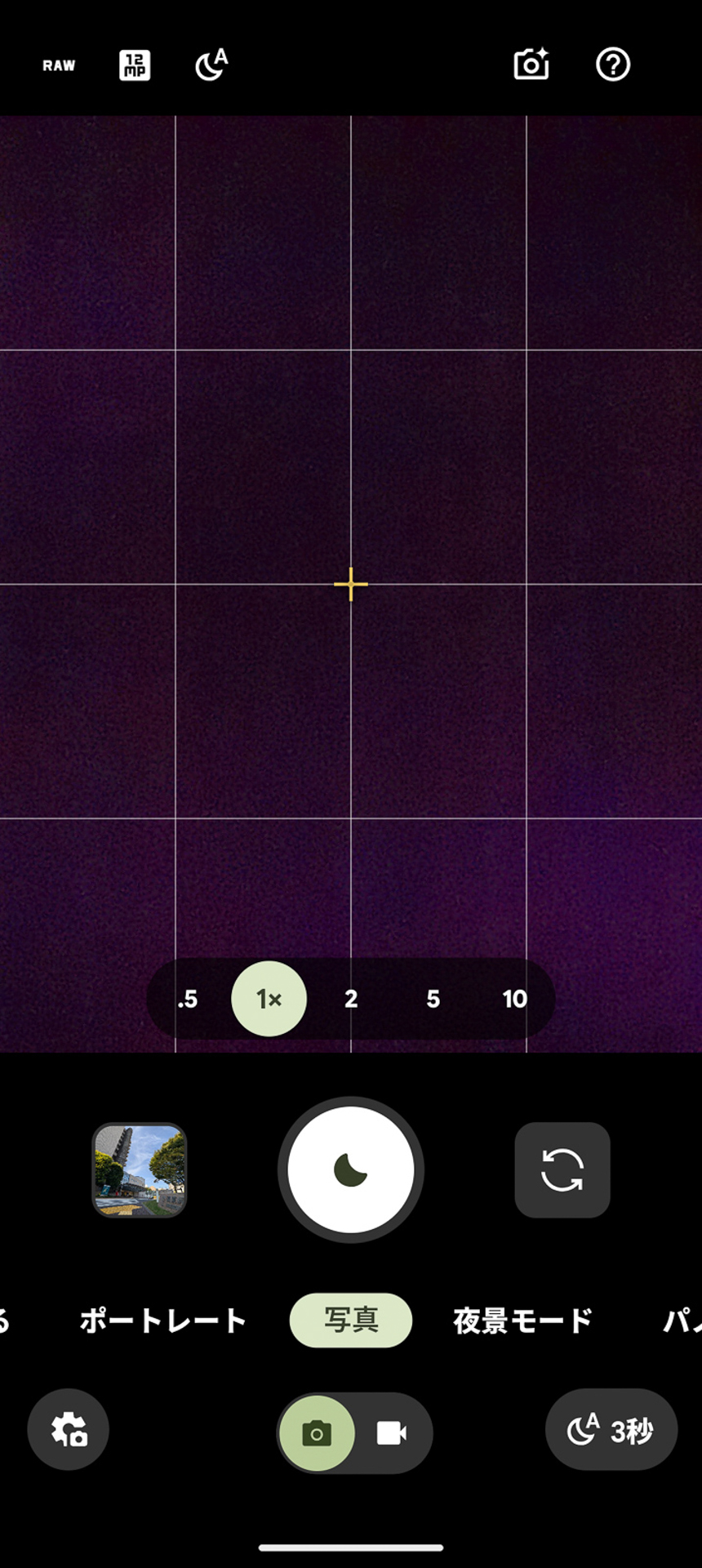Select the photo camera in the photo/video switch

coord(317,1433)
